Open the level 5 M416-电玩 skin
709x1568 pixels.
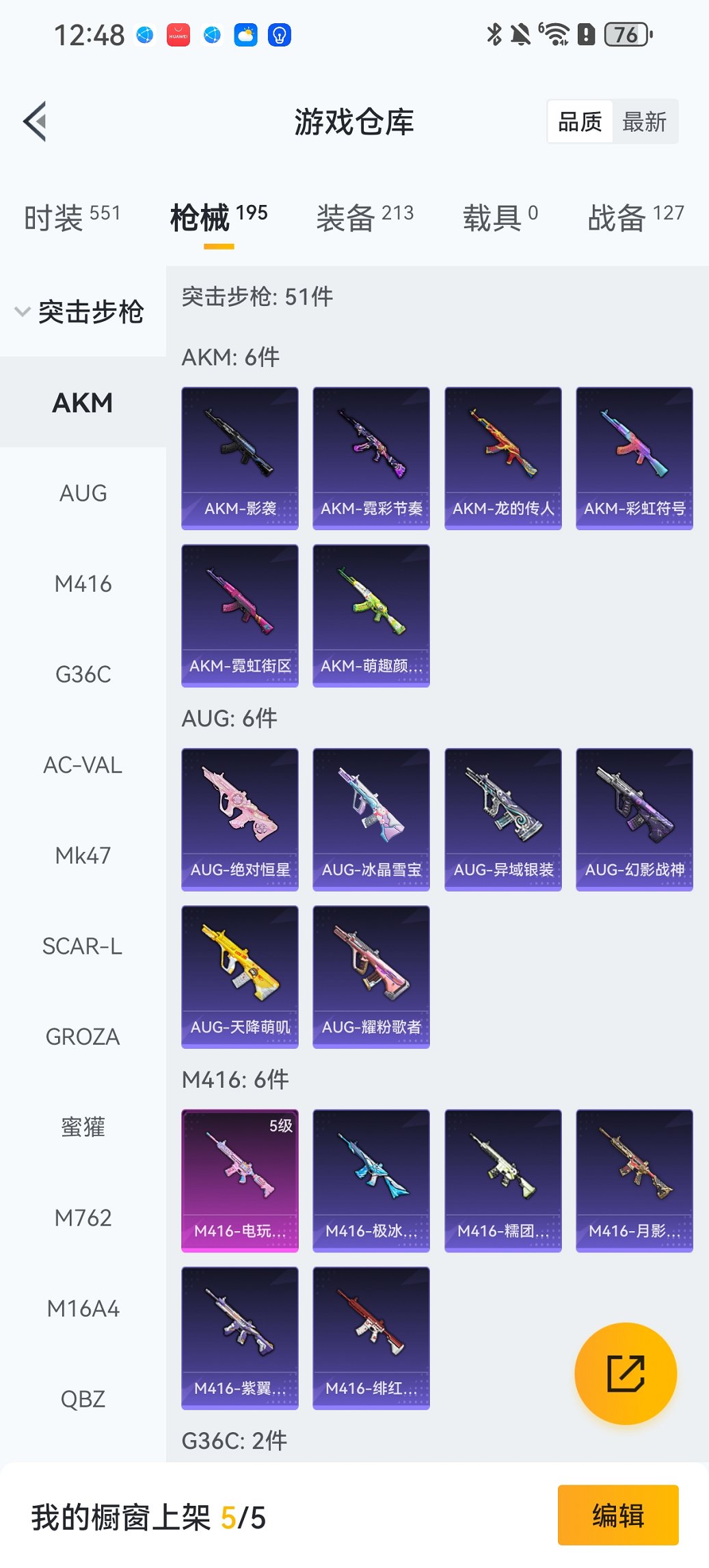(240, 1180)
